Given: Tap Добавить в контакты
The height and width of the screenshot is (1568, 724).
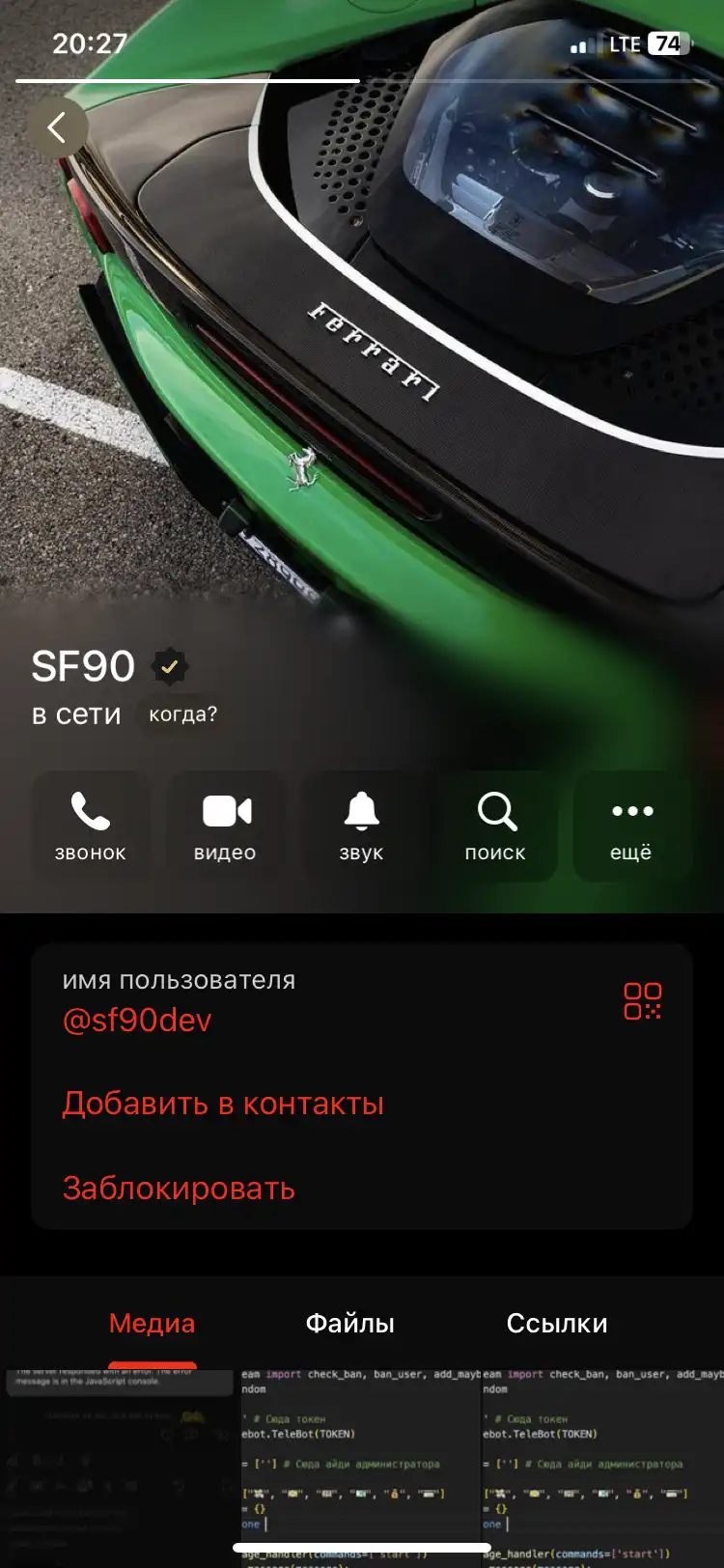Looking at the screenshot, I should click(x=223, y=1104).
